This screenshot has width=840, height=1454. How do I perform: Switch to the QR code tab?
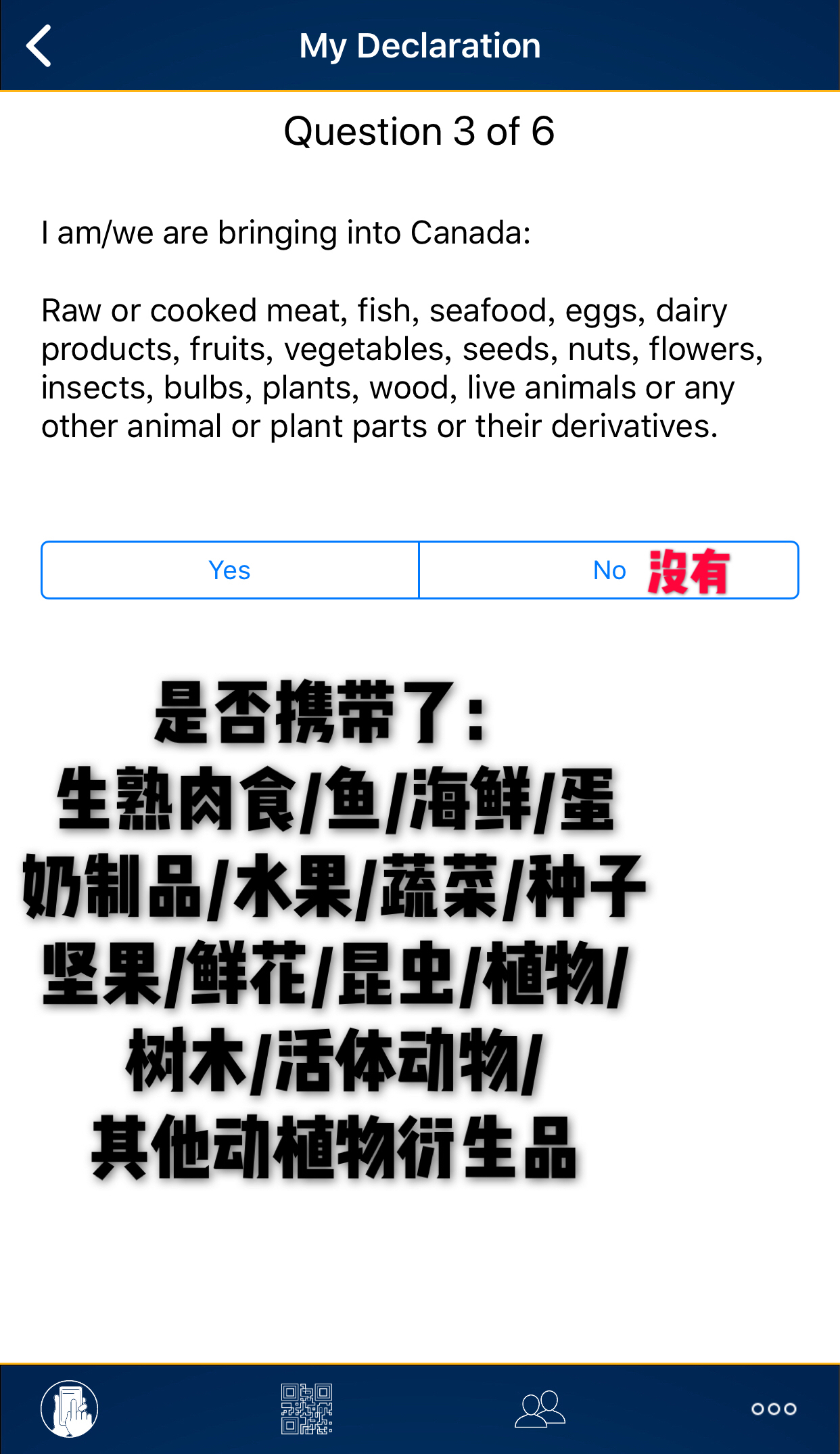click(x=306, y=1409)
